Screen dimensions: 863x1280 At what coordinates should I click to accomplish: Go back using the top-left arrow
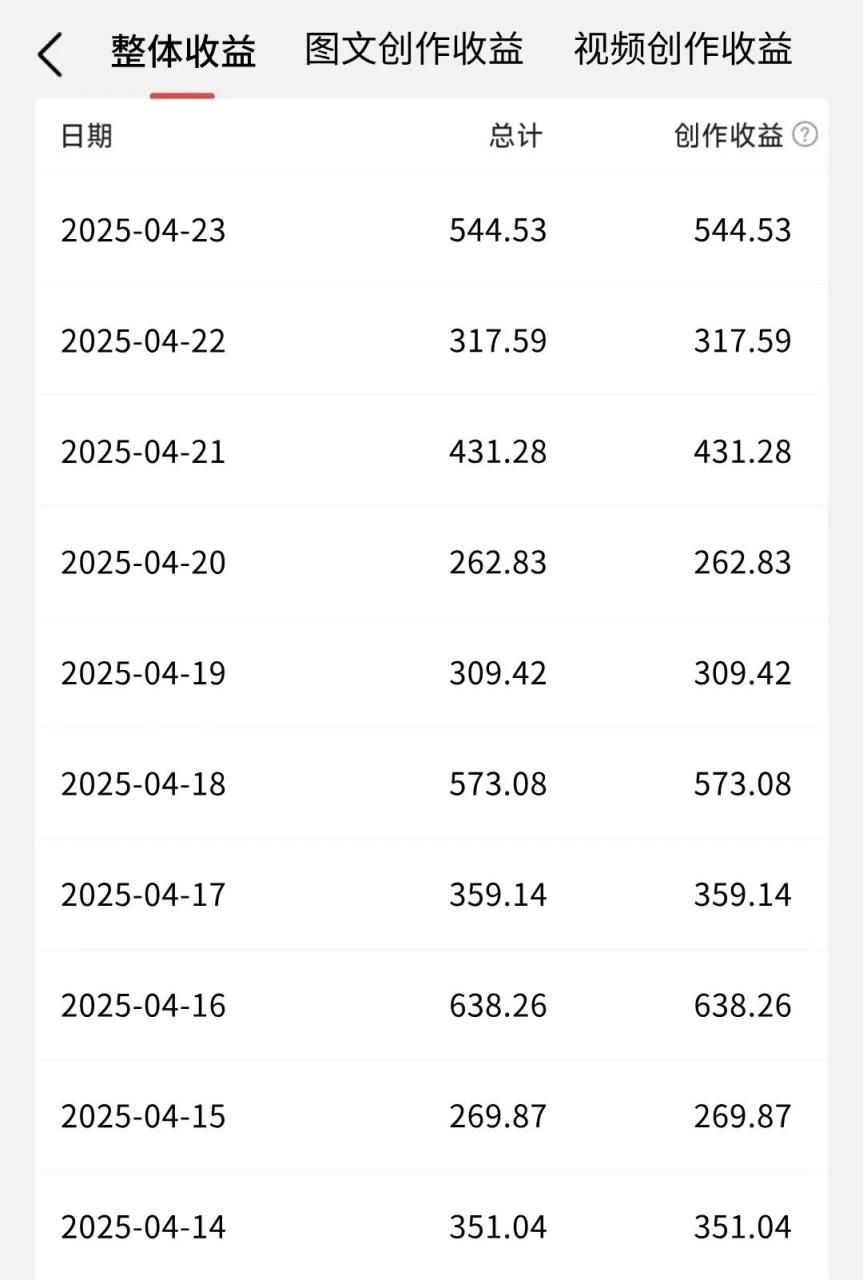click(50, 53)
